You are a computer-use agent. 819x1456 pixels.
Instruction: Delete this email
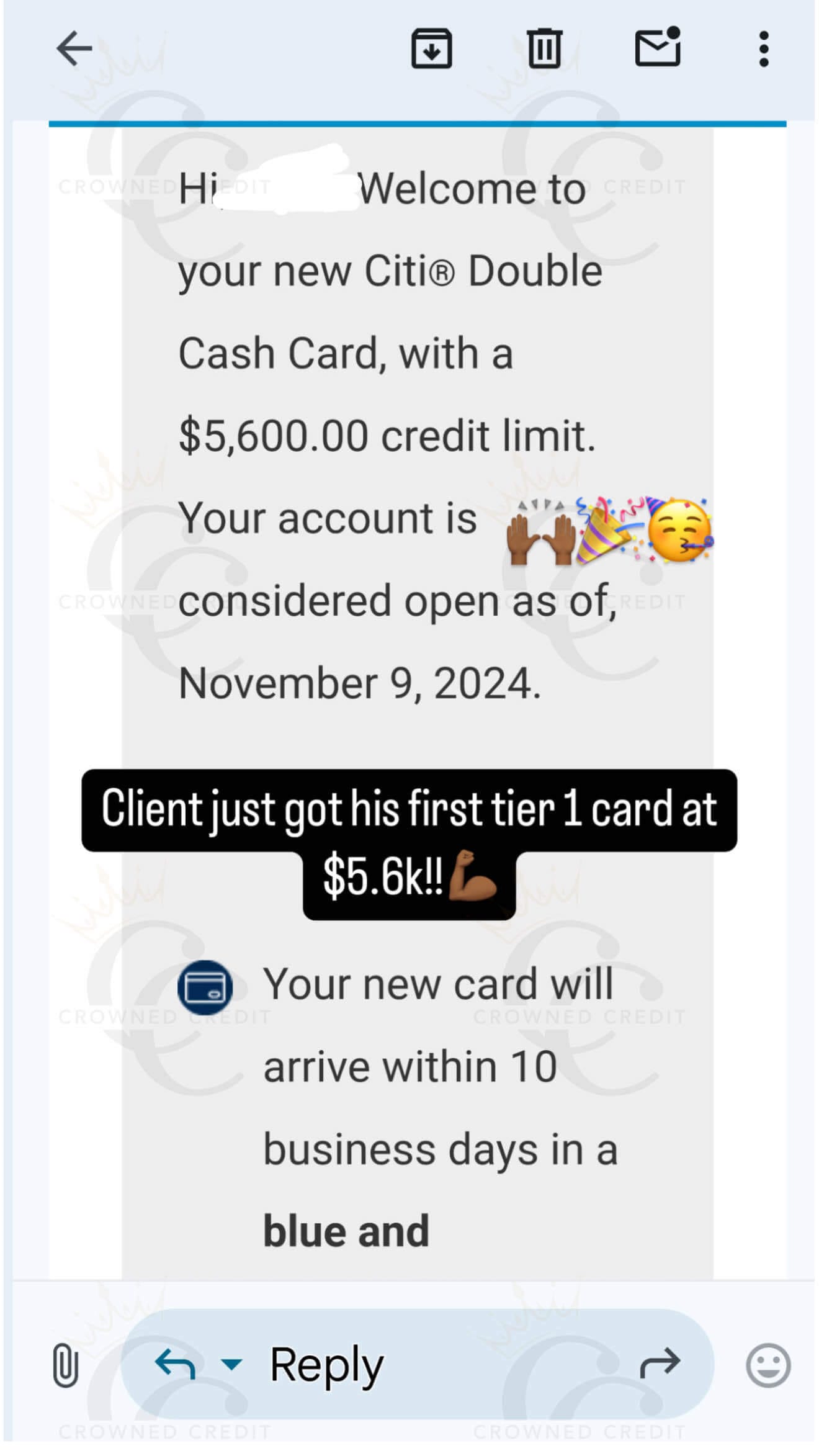(544, 48)
